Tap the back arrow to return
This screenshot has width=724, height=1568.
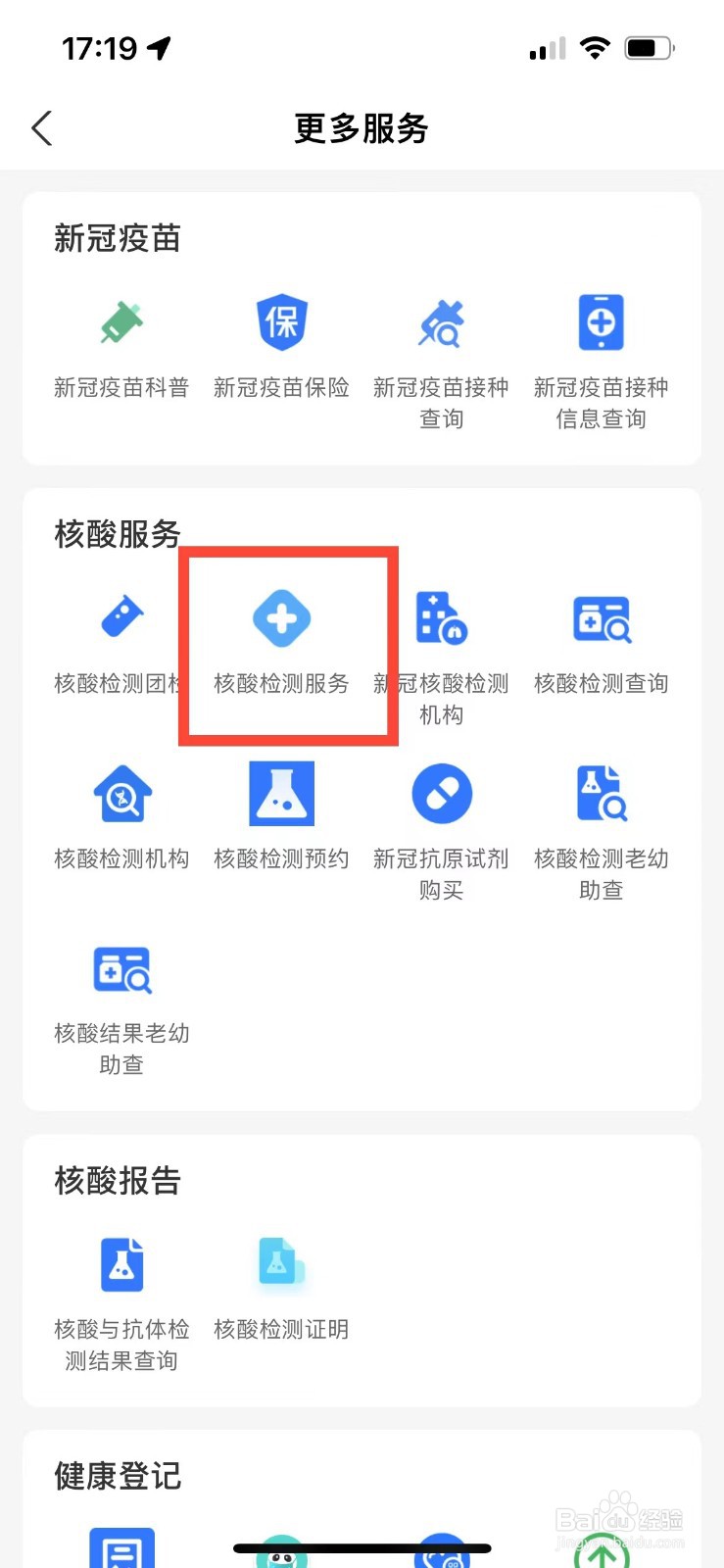click(41, 128)
